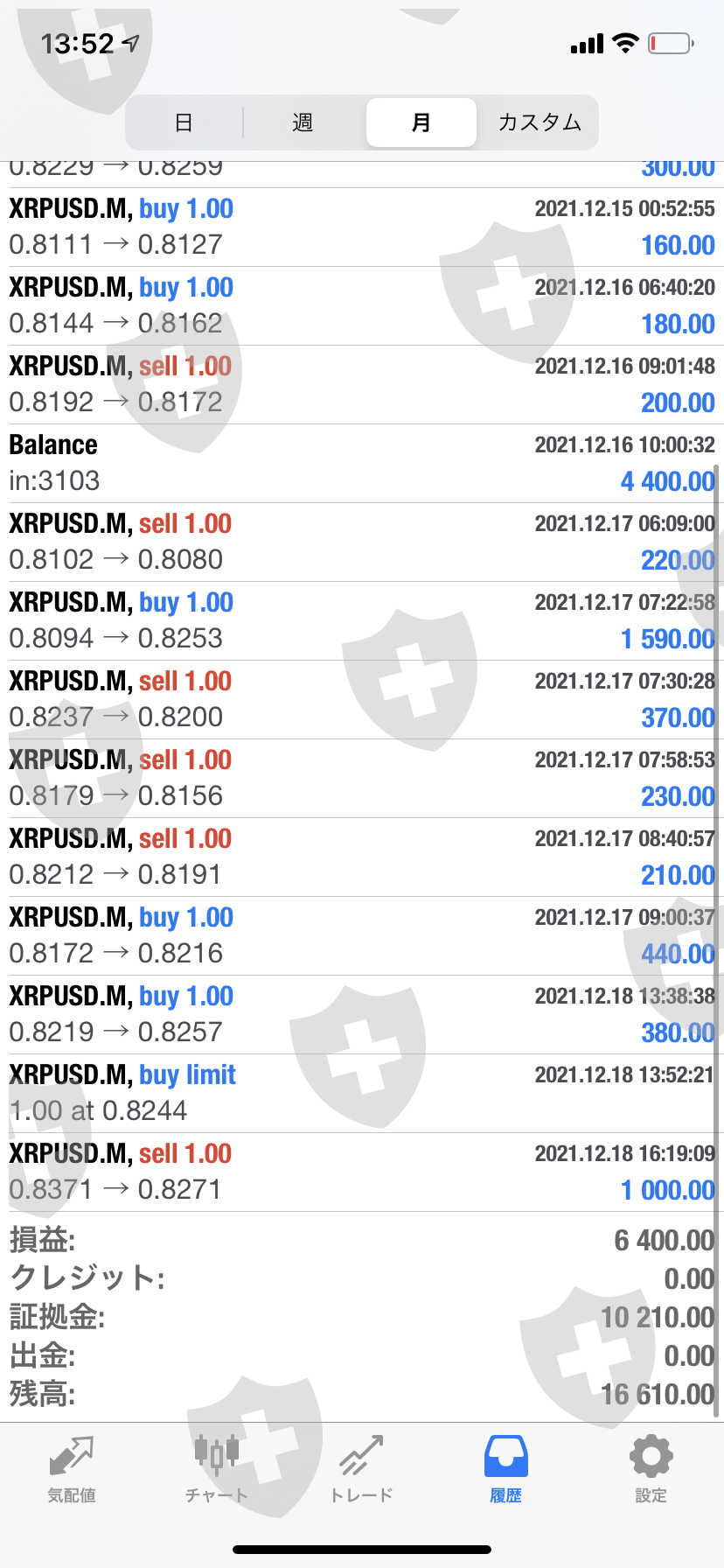Expand the sell trade from 0.8192 to 0.8172
Screen dimensions: 724x1568
(362, 384)
